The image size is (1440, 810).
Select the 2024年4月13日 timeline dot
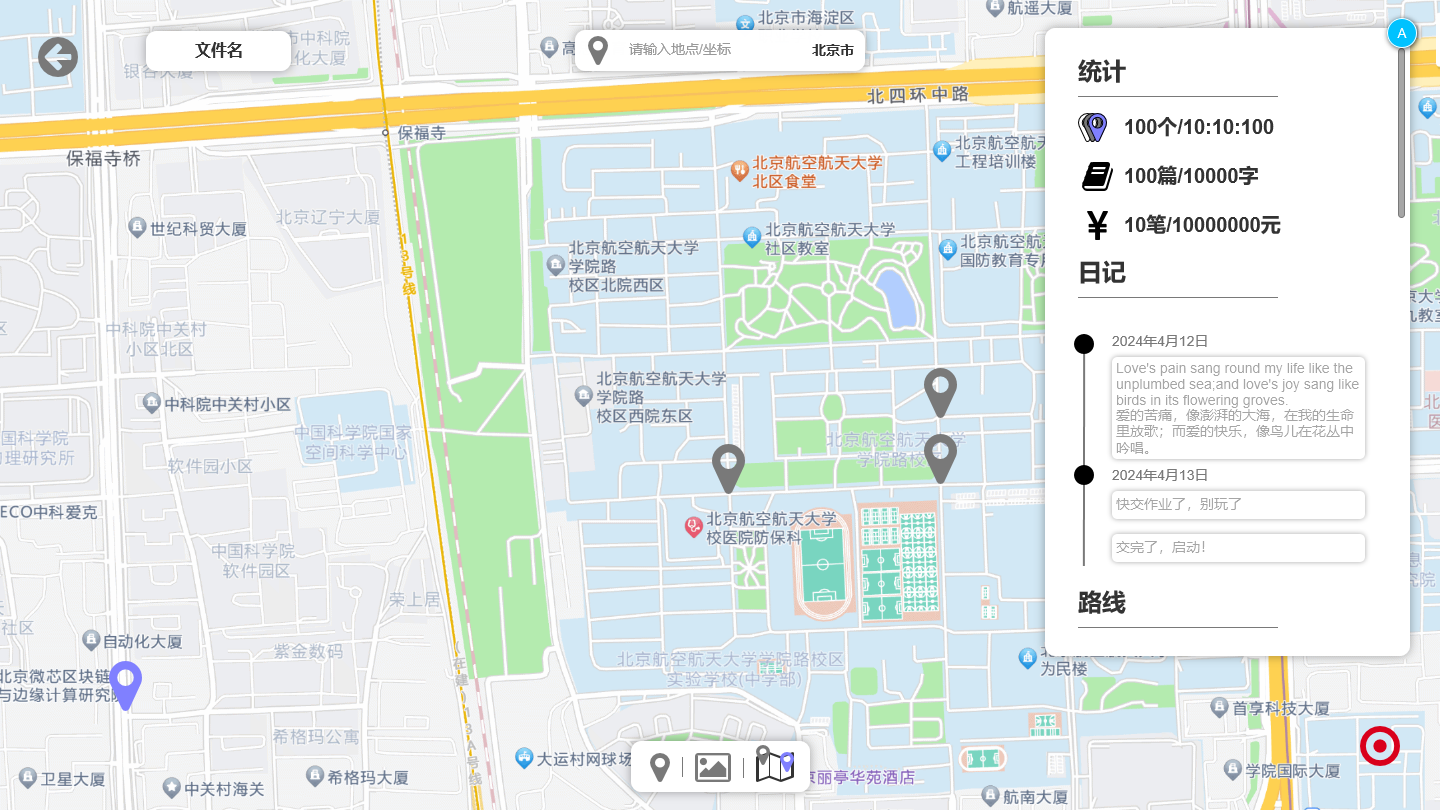[x=1083, y=475]
